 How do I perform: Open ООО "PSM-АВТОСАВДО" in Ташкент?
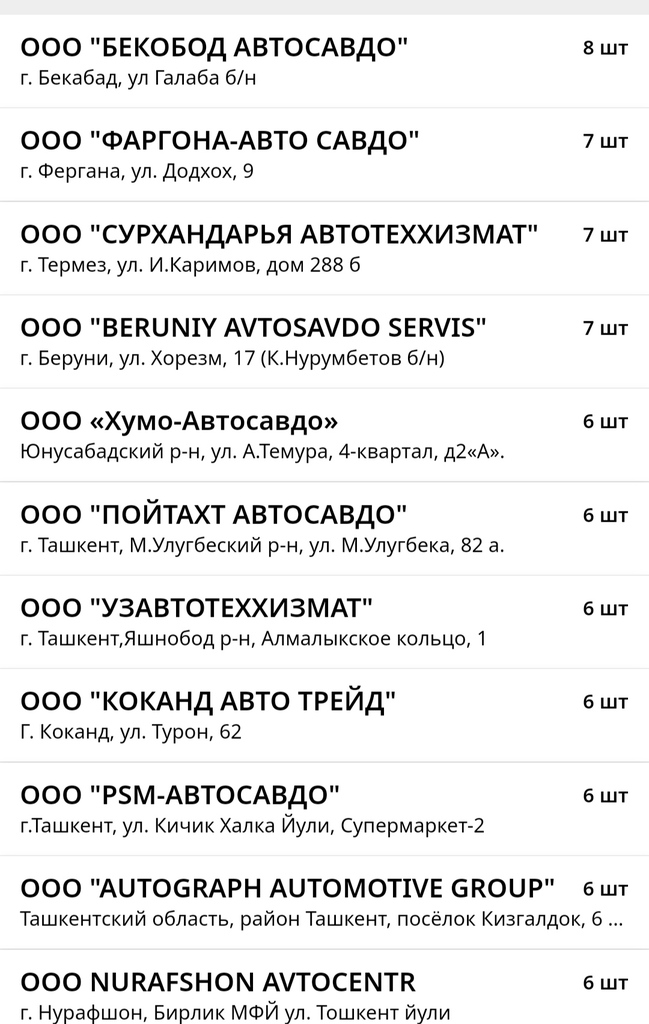300,808
